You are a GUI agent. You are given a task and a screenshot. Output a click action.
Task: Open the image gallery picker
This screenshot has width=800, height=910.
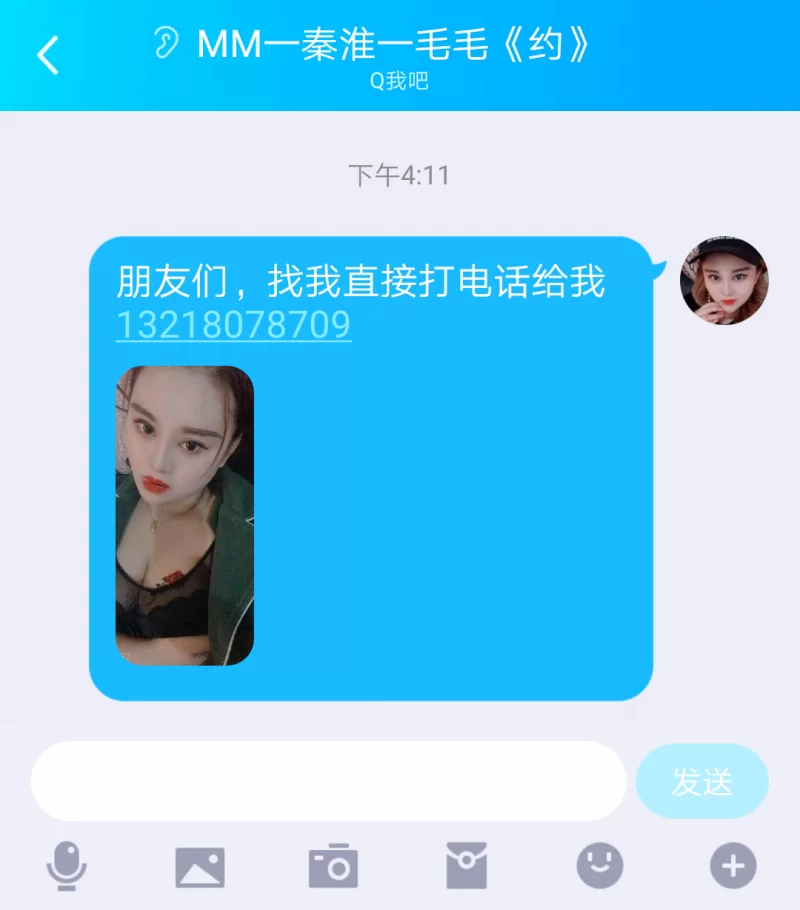point(200,866)
